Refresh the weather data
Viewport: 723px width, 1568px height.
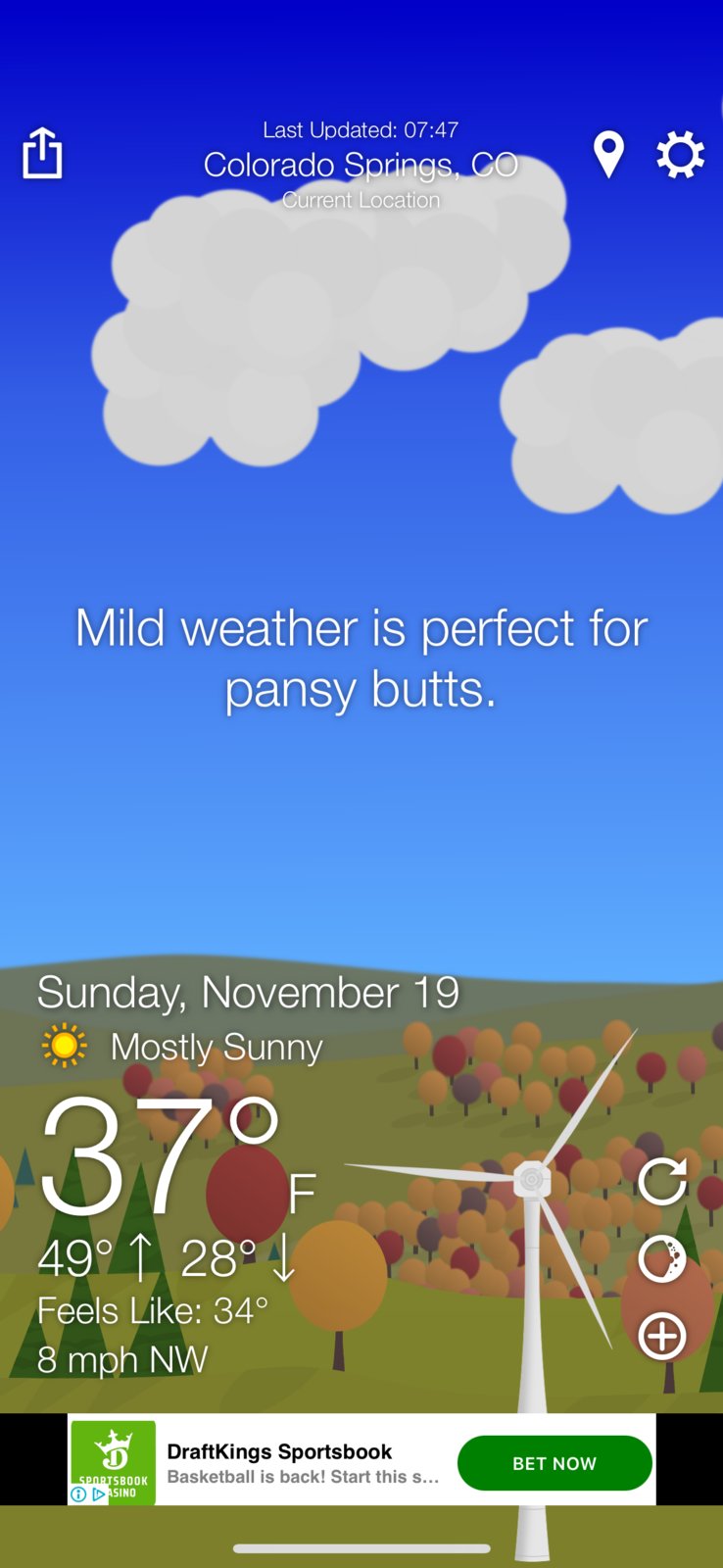pyautogui.click(x=662, y=1180)
